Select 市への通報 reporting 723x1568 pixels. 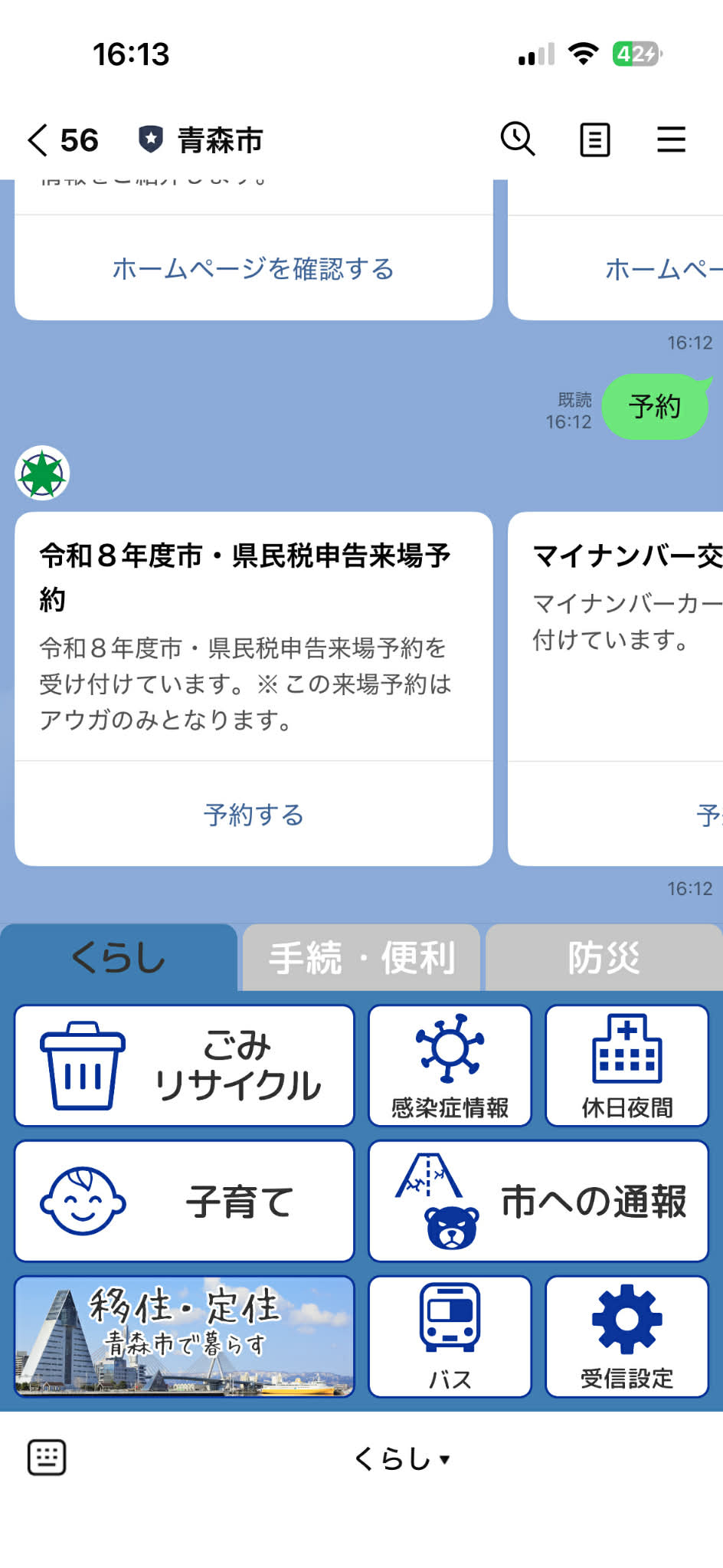click(x=538, y=1201)
